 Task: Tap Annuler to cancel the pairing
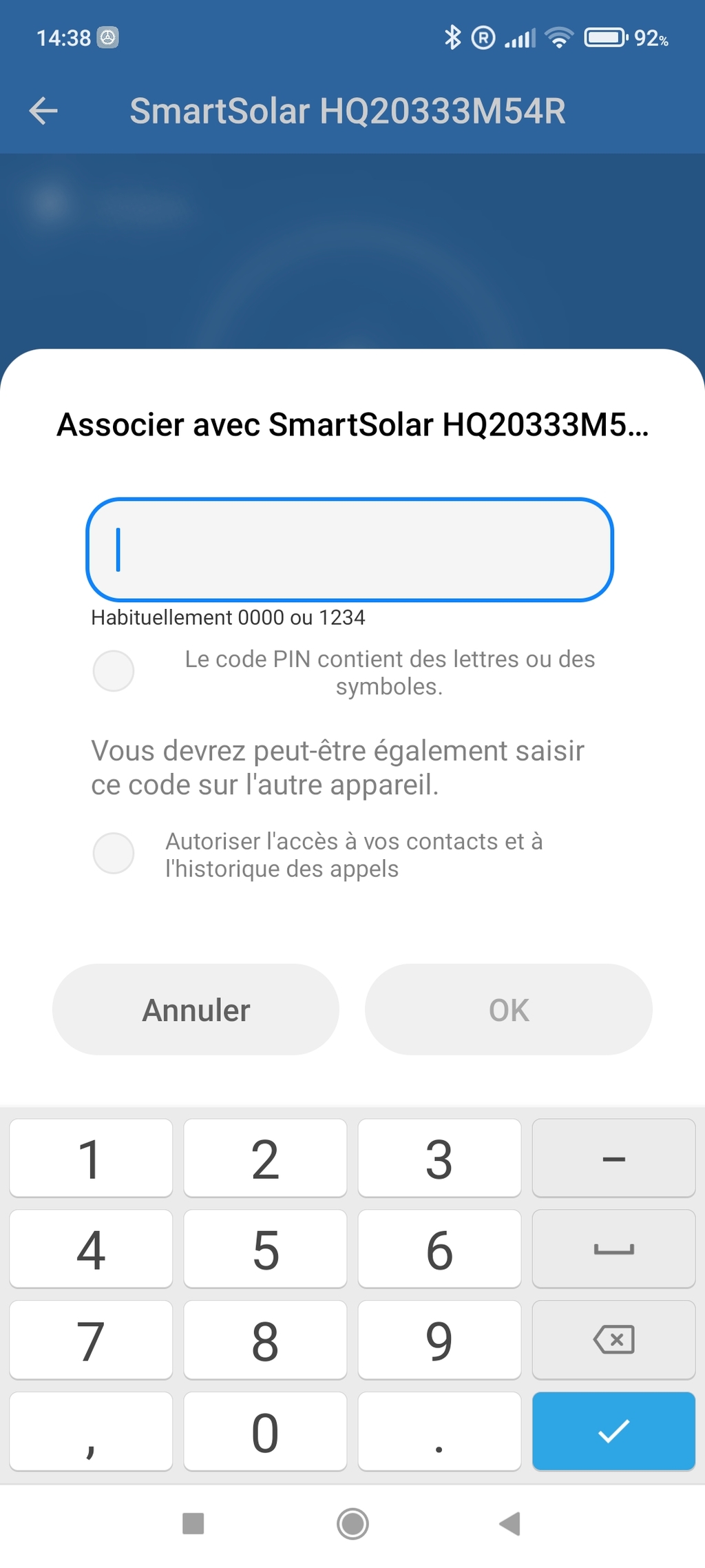tap(196, 1010)
